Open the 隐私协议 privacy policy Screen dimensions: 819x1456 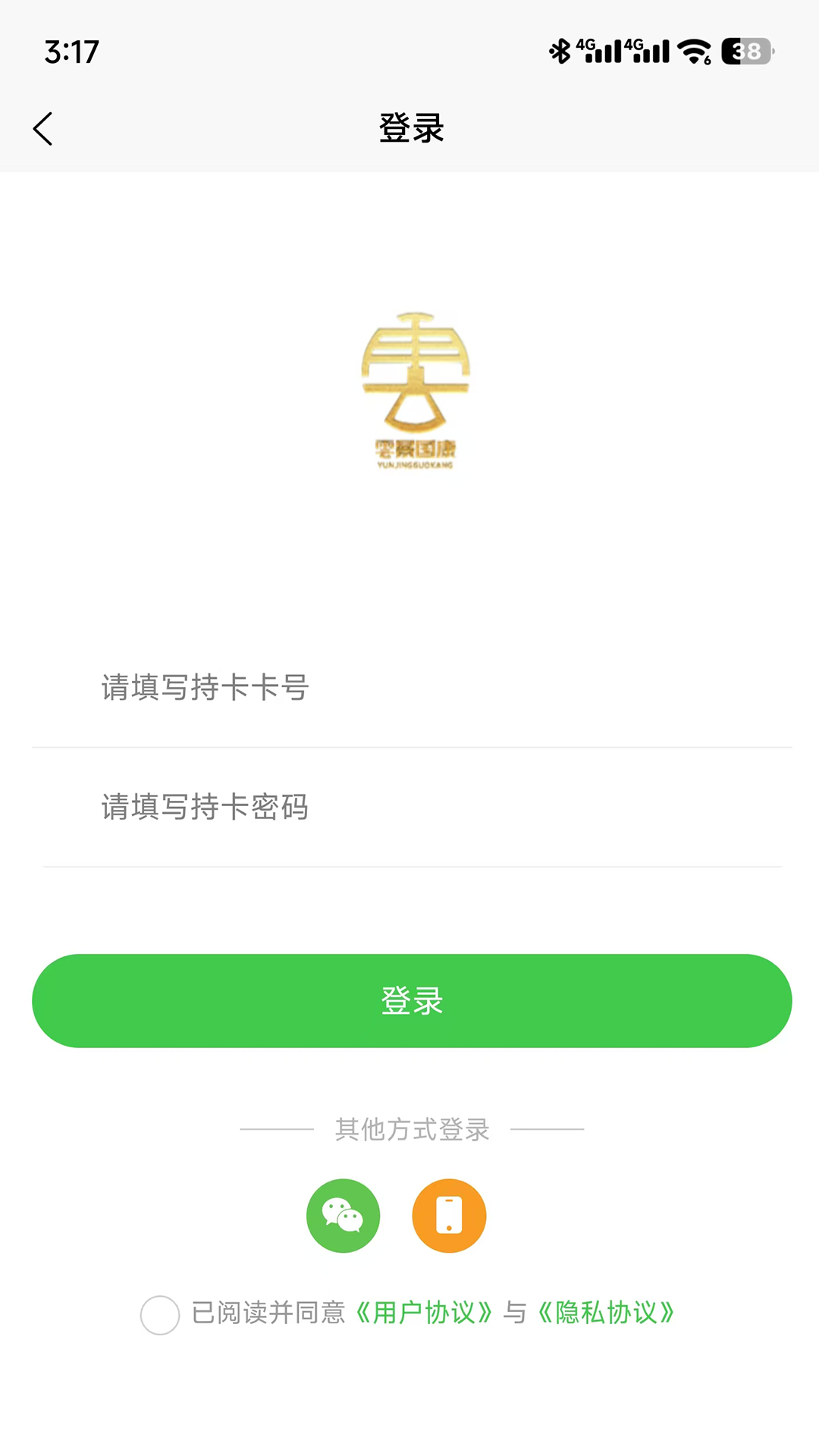click(607, 1313)
